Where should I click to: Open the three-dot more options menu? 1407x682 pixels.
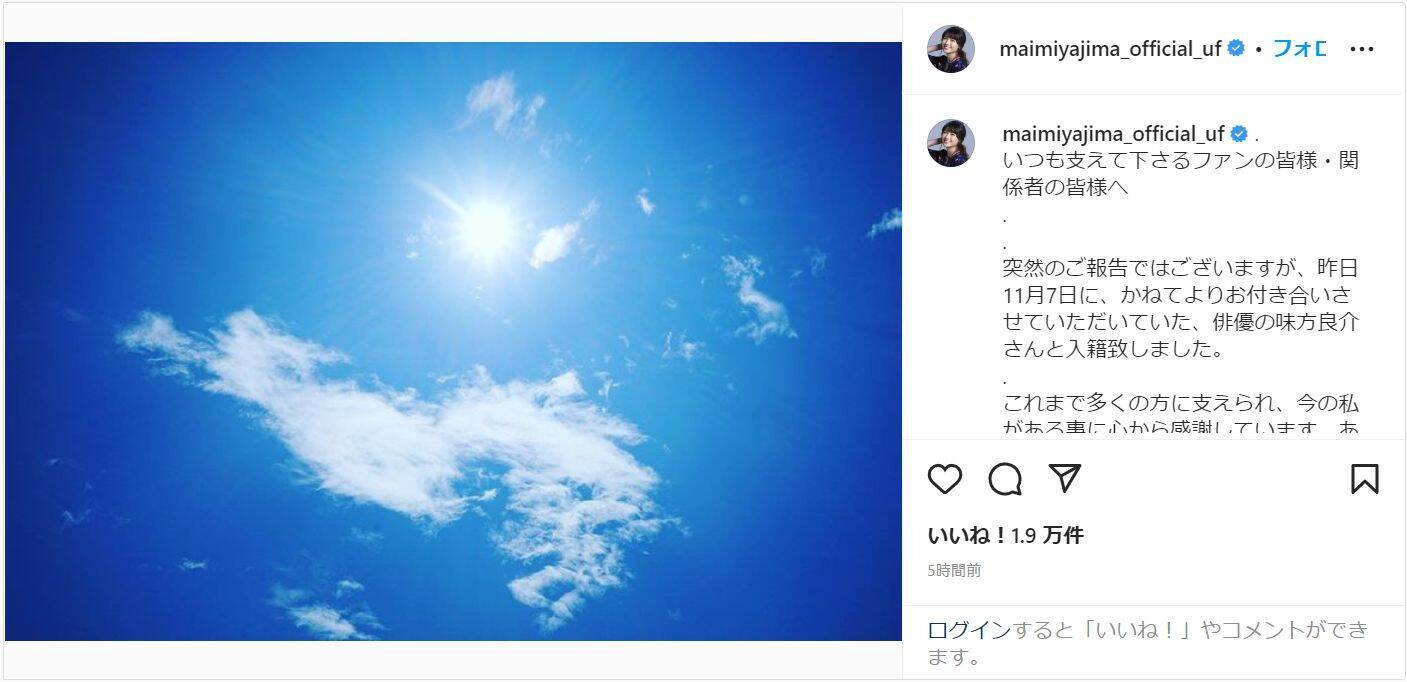click(1361, 49)
